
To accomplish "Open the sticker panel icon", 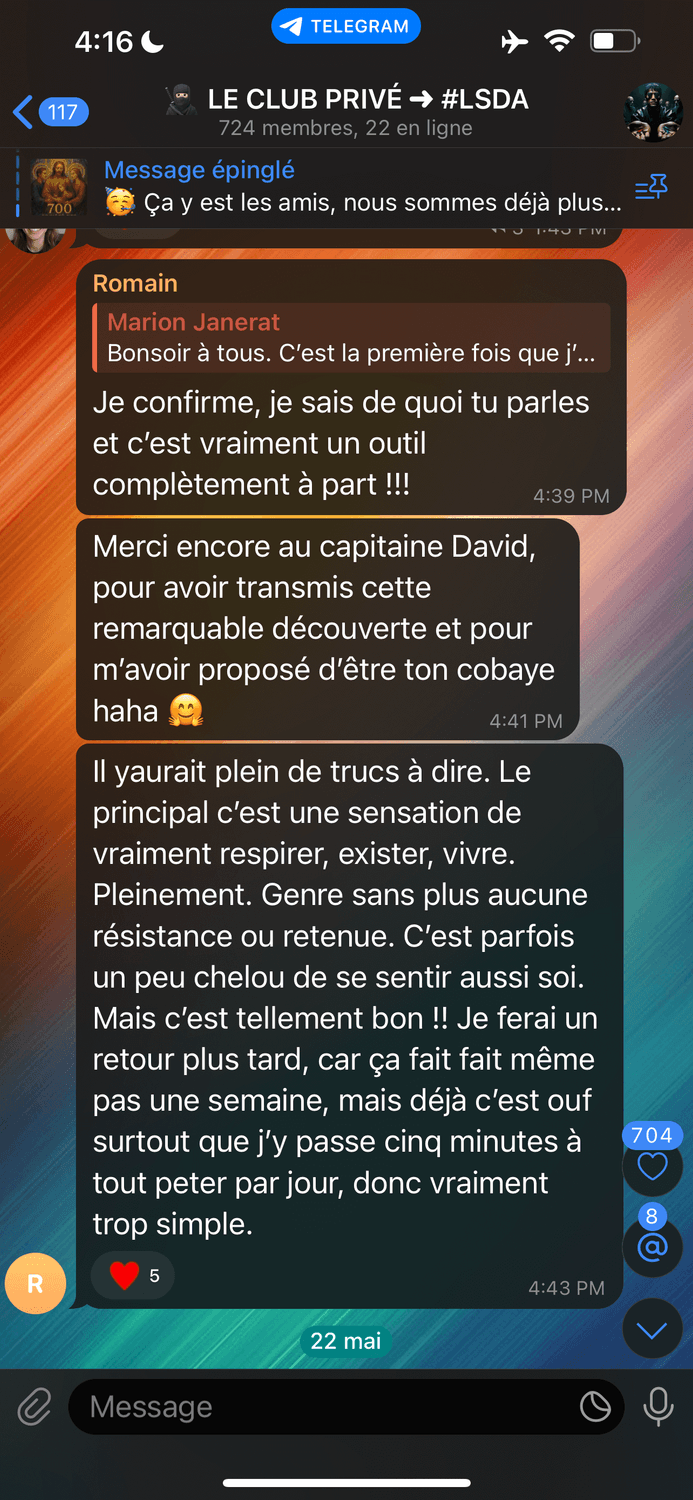I will point(595,1407).
